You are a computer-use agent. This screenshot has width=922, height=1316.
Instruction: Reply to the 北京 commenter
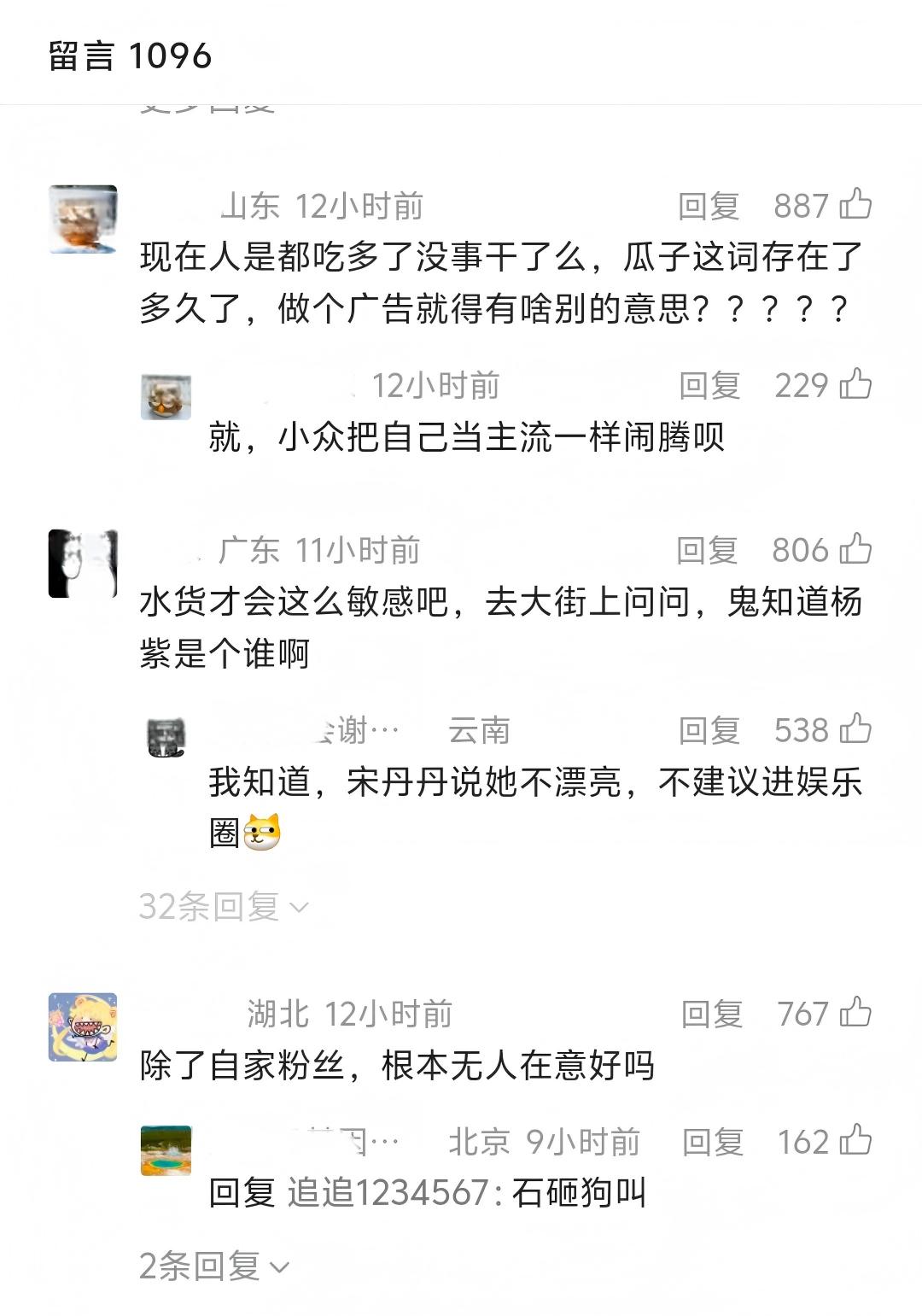pos(713,1142)
